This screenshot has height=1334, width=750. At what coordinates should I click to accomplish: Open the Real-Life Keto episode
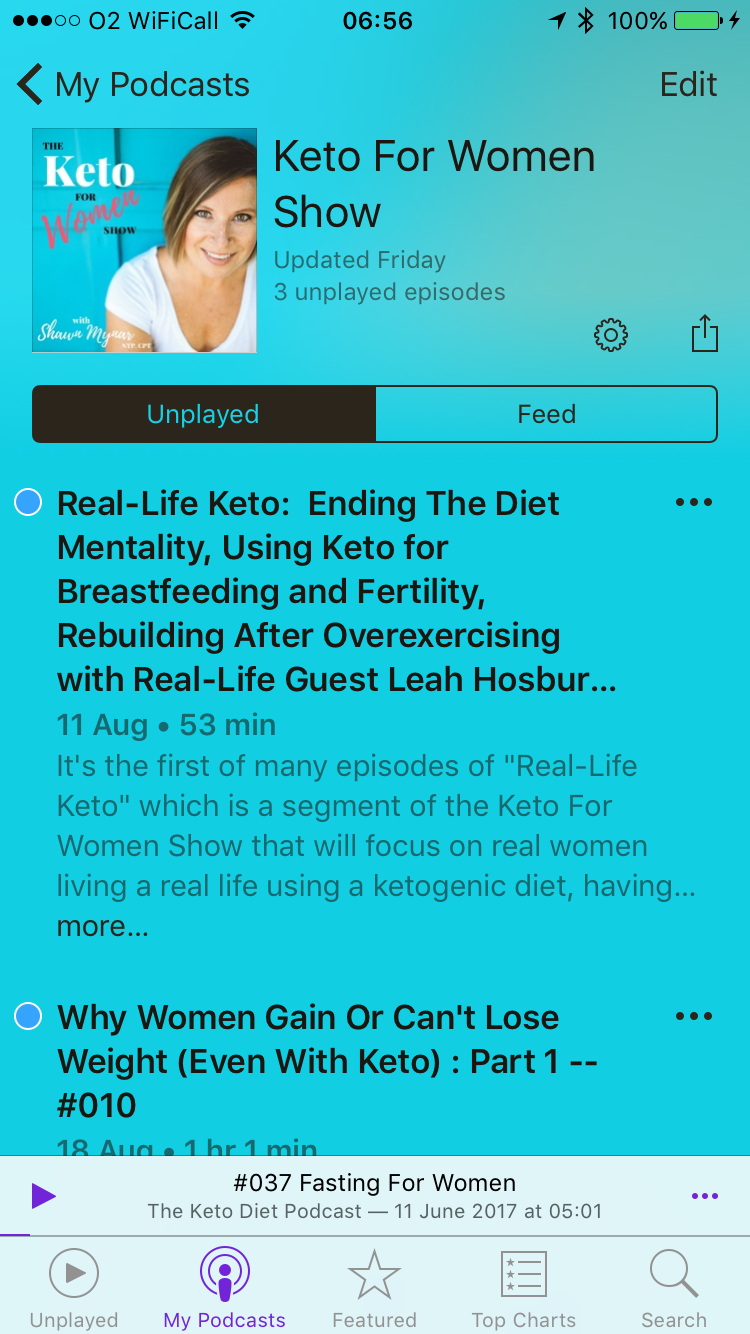[x=337, y=591]
